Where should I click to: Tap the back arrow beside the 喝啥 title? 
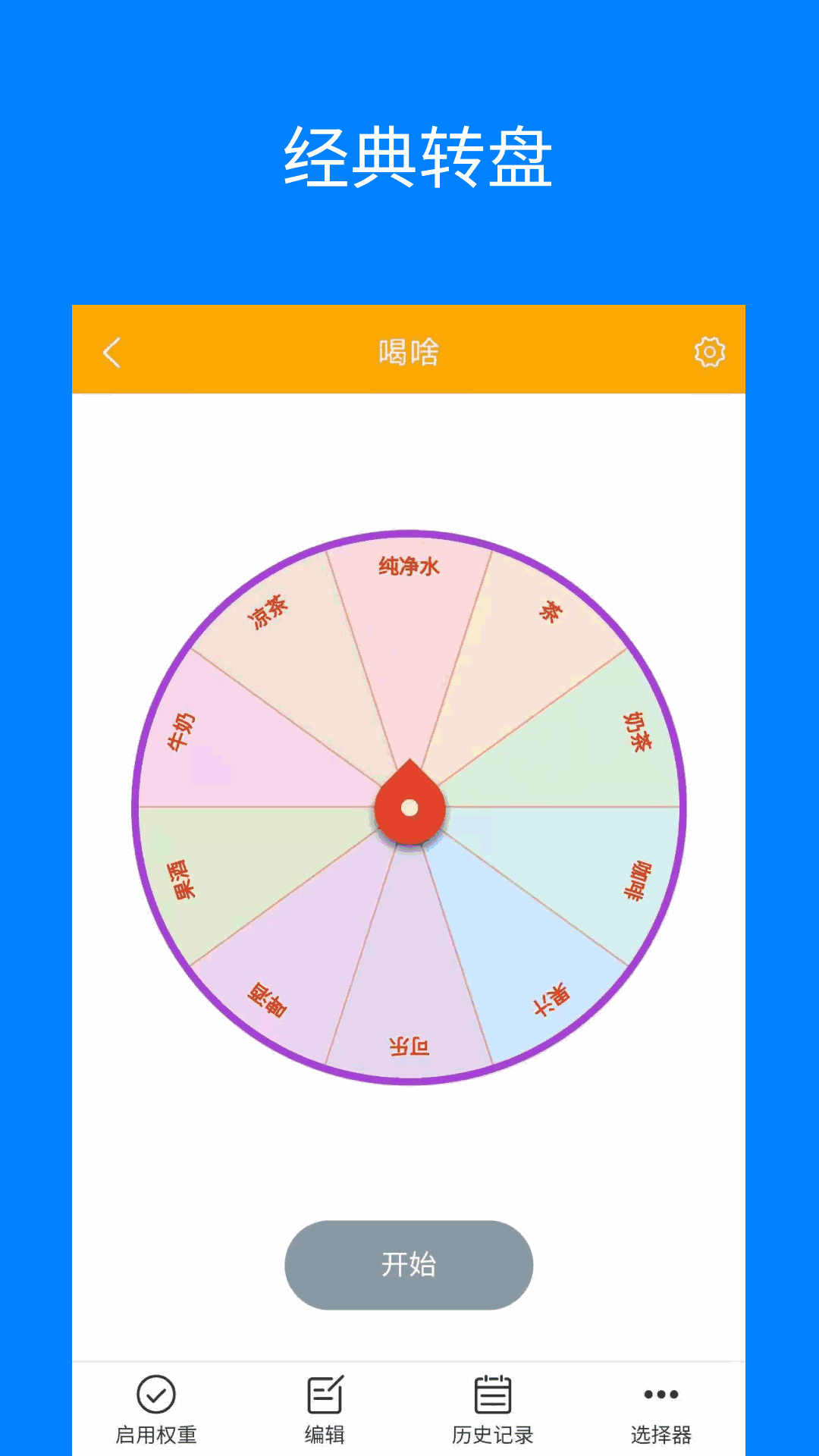(x=111, y=352)
